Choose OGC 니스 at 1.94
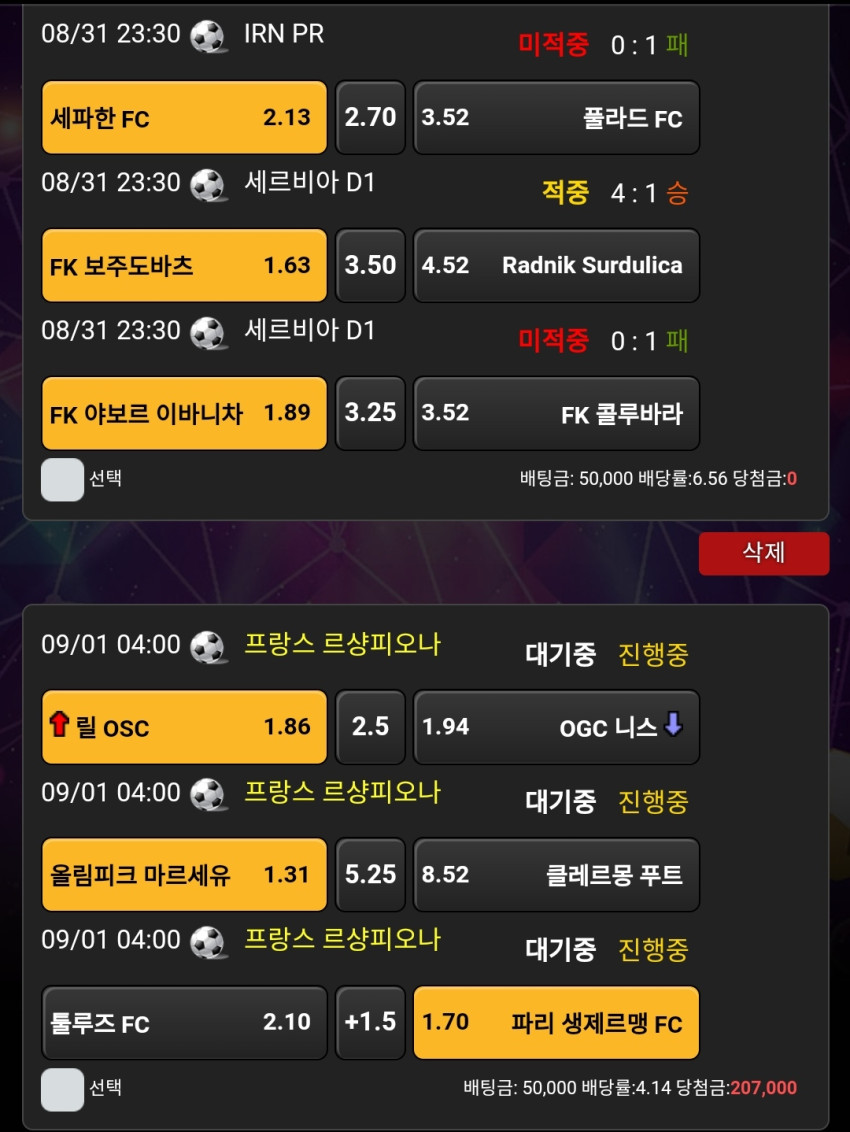 pos(556,727)
